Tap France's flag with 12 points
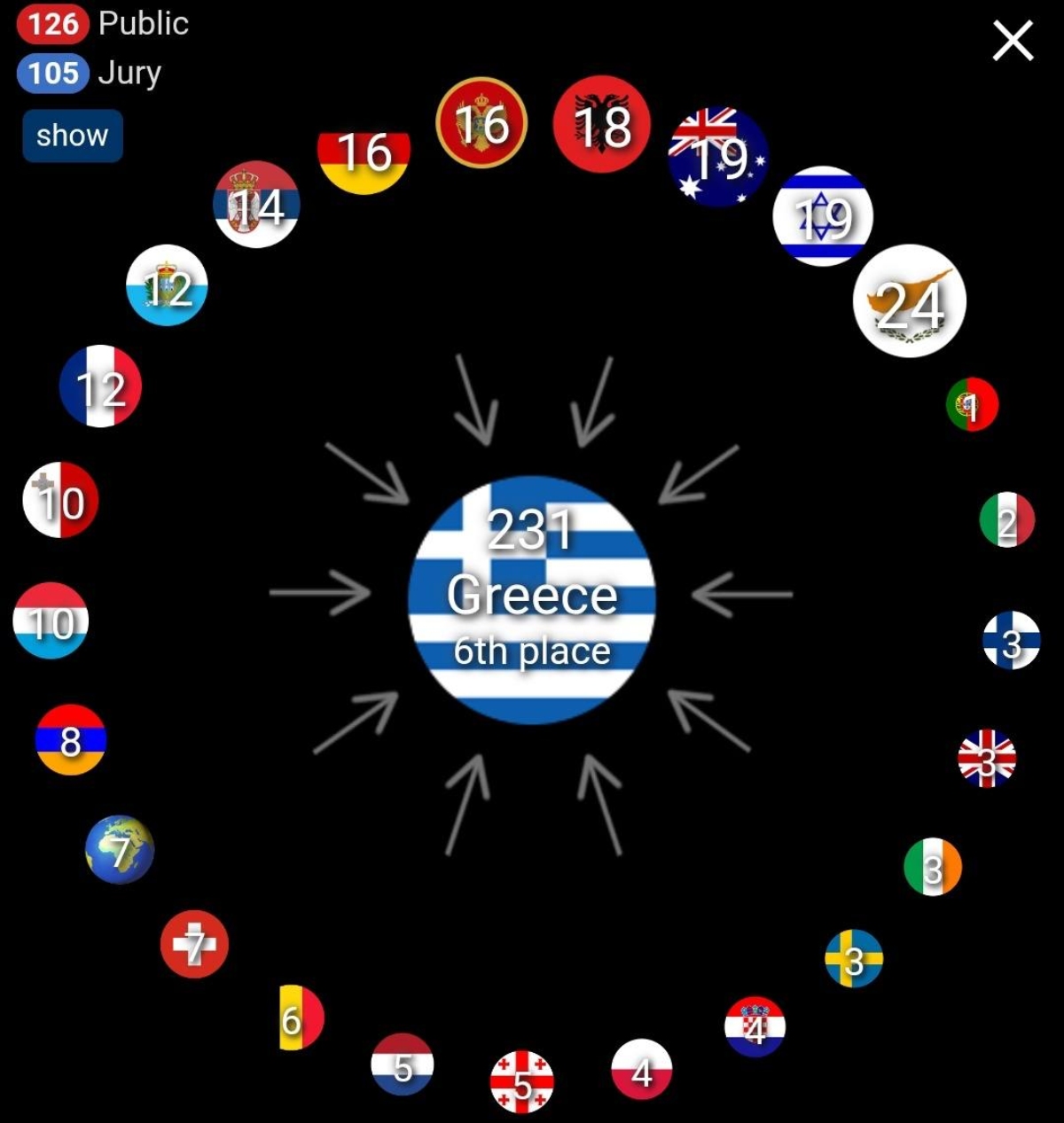 pos(100,386)
